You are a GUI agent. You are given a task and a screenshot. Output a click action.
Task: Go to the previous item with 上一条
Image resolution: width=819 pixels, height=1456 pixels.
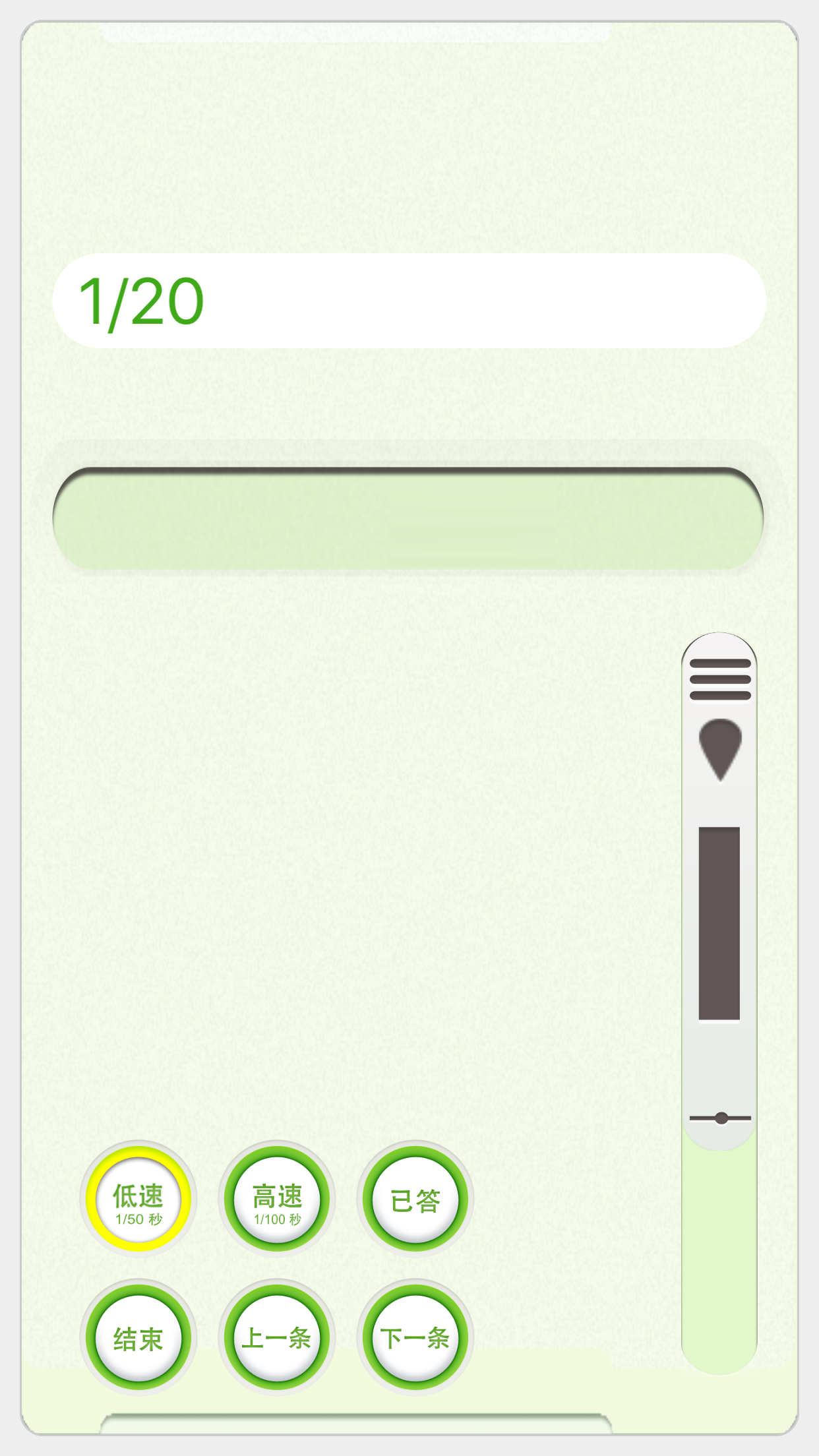click(x=277, y=1337)
